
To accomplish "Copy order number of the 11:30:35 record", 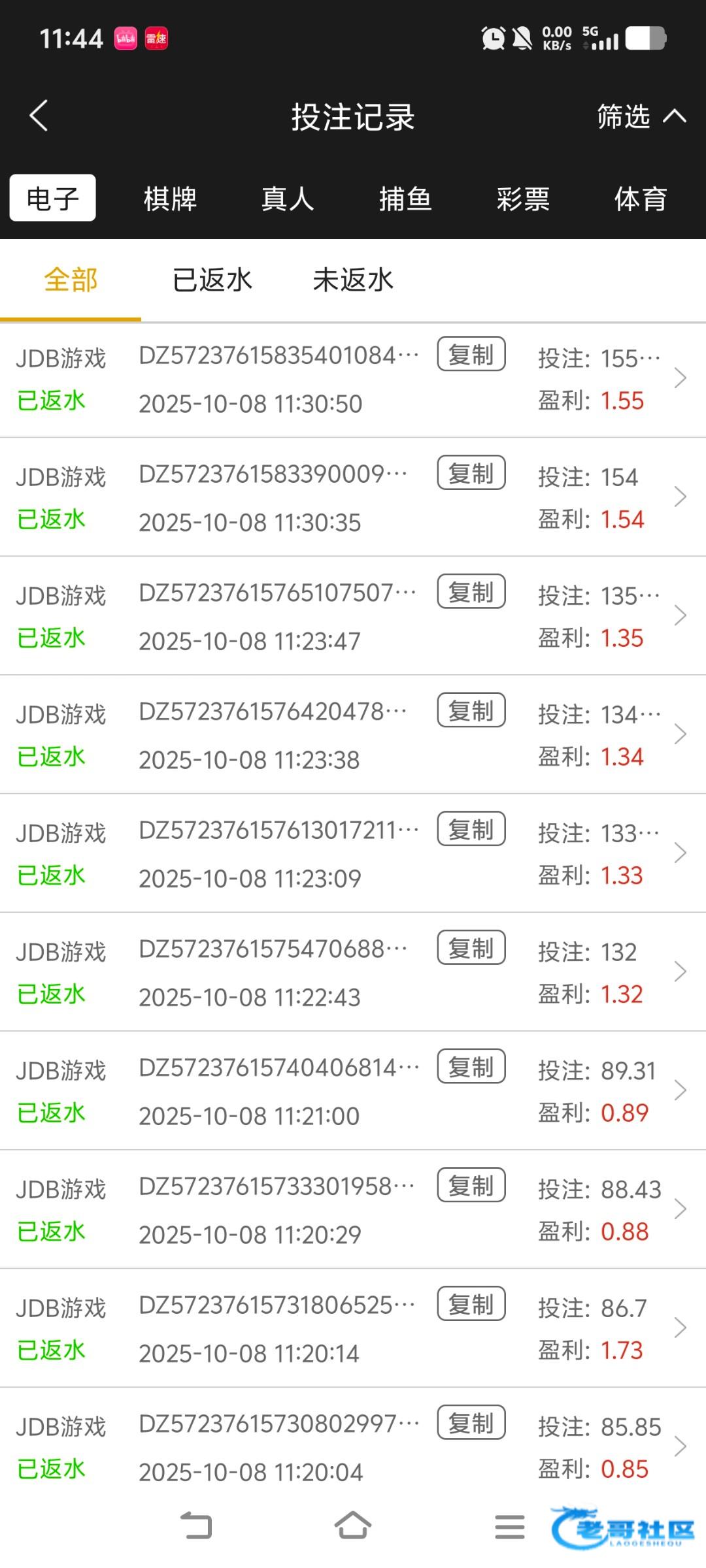I will [x=471, y=474].
